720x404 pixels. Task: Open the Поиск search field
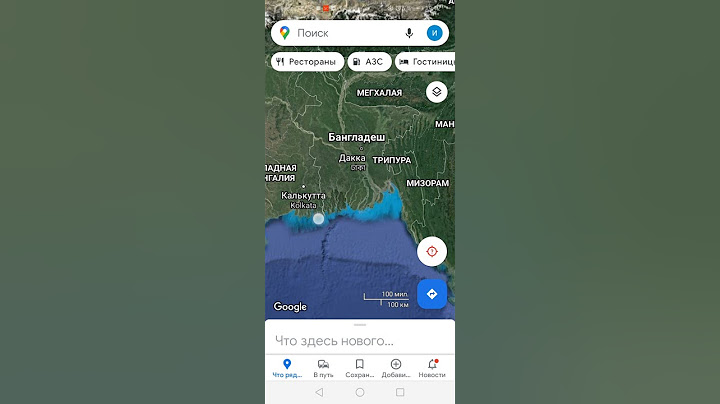point(345,33)
